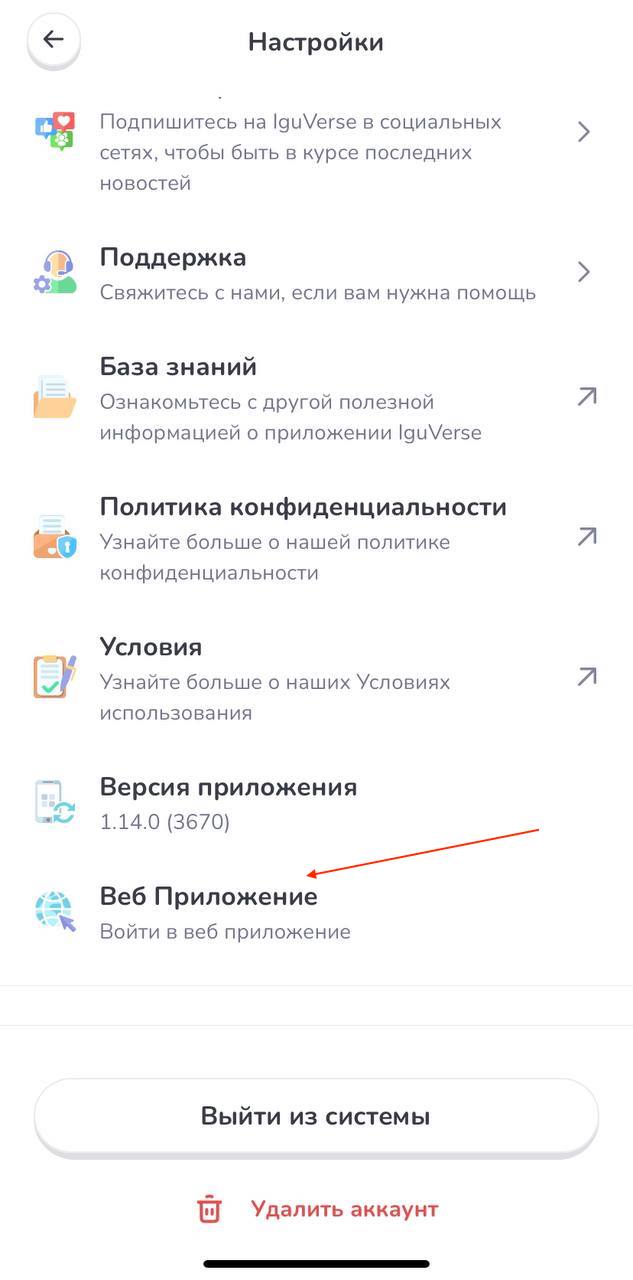Tap Выйти из системы button
The image size is (633, 1280).
pyautogui.click(x=316, y=1116)
